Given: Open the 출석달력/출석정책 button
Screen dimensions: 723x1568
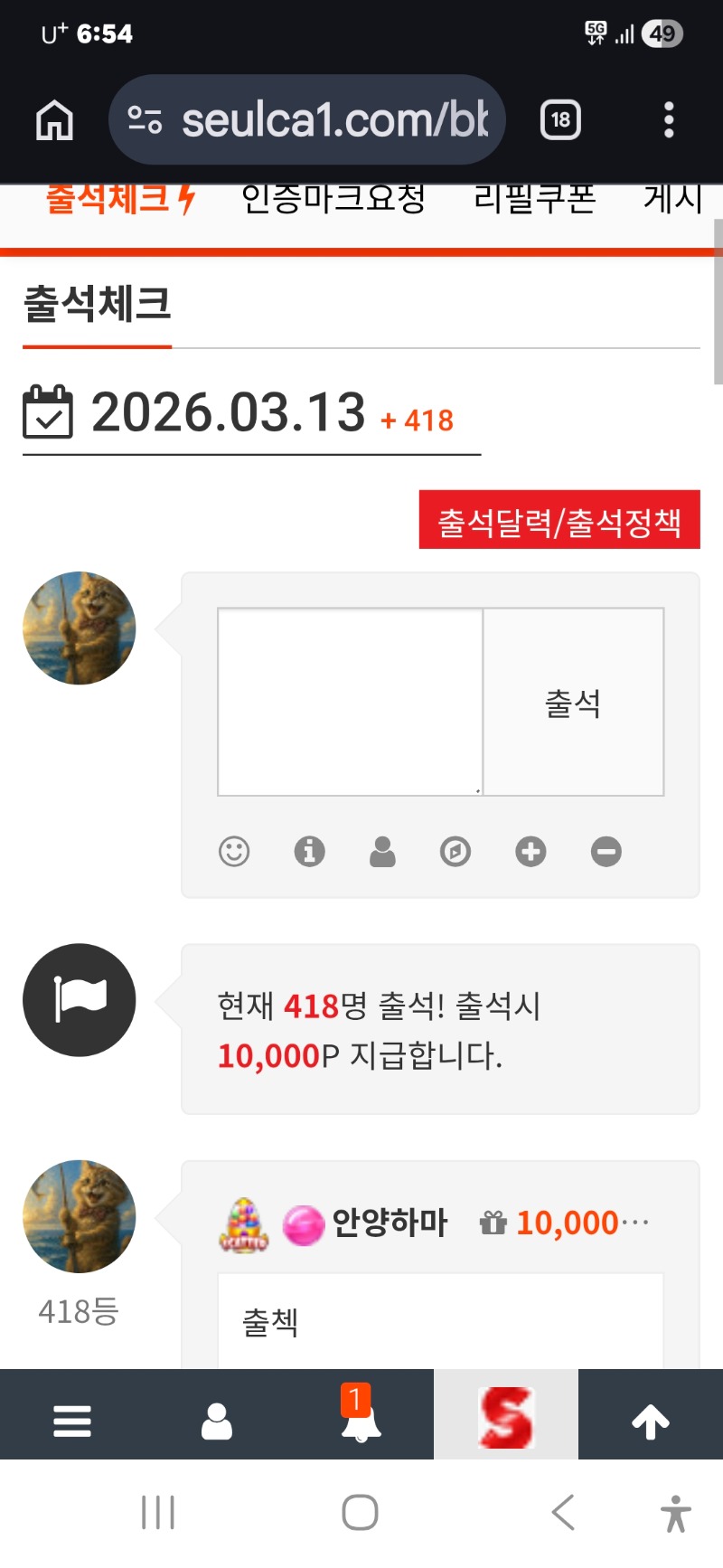Looking at the screenshot, I should [x=559, y=520].
